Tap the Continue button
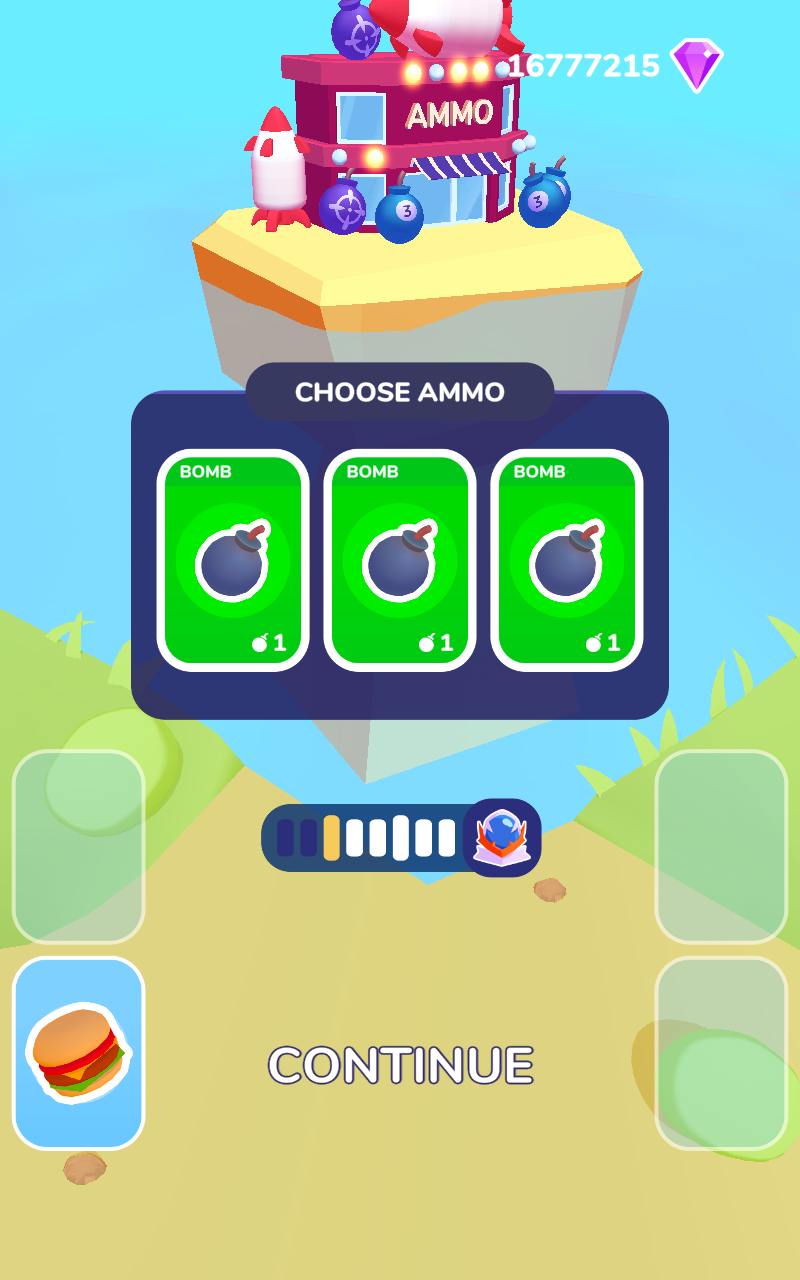Screen dimensions: 800x1280 [400, 1066]
